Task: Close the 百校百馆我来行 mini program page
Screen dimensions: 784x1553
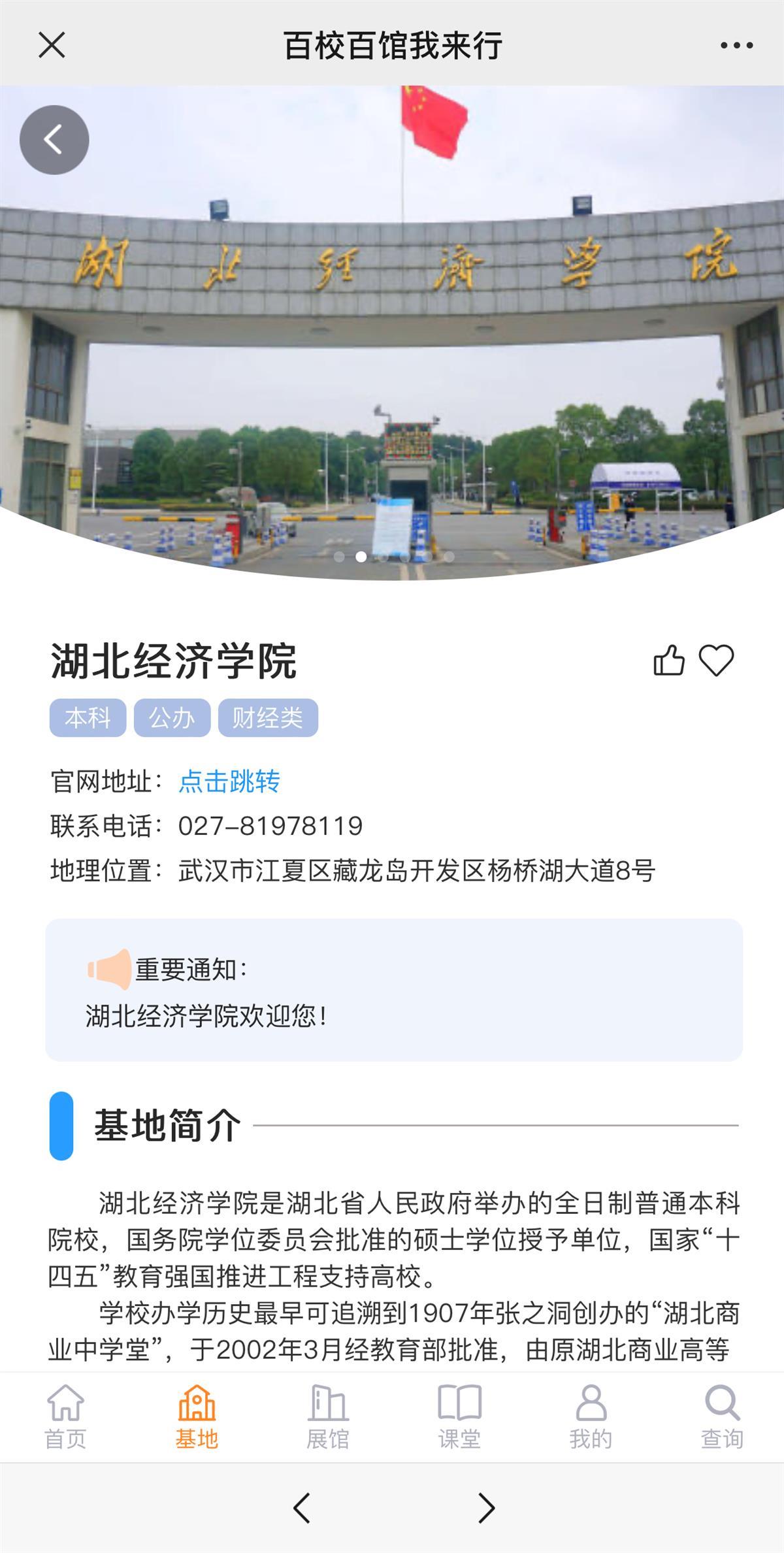Action: coord(52,45)
